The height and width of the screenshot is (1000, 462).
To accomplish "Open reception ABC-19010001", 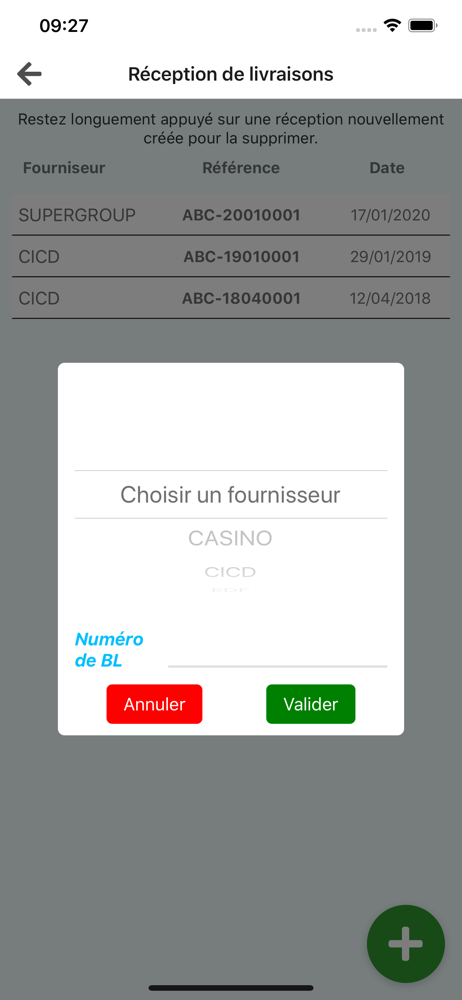I will click(231, 256).
